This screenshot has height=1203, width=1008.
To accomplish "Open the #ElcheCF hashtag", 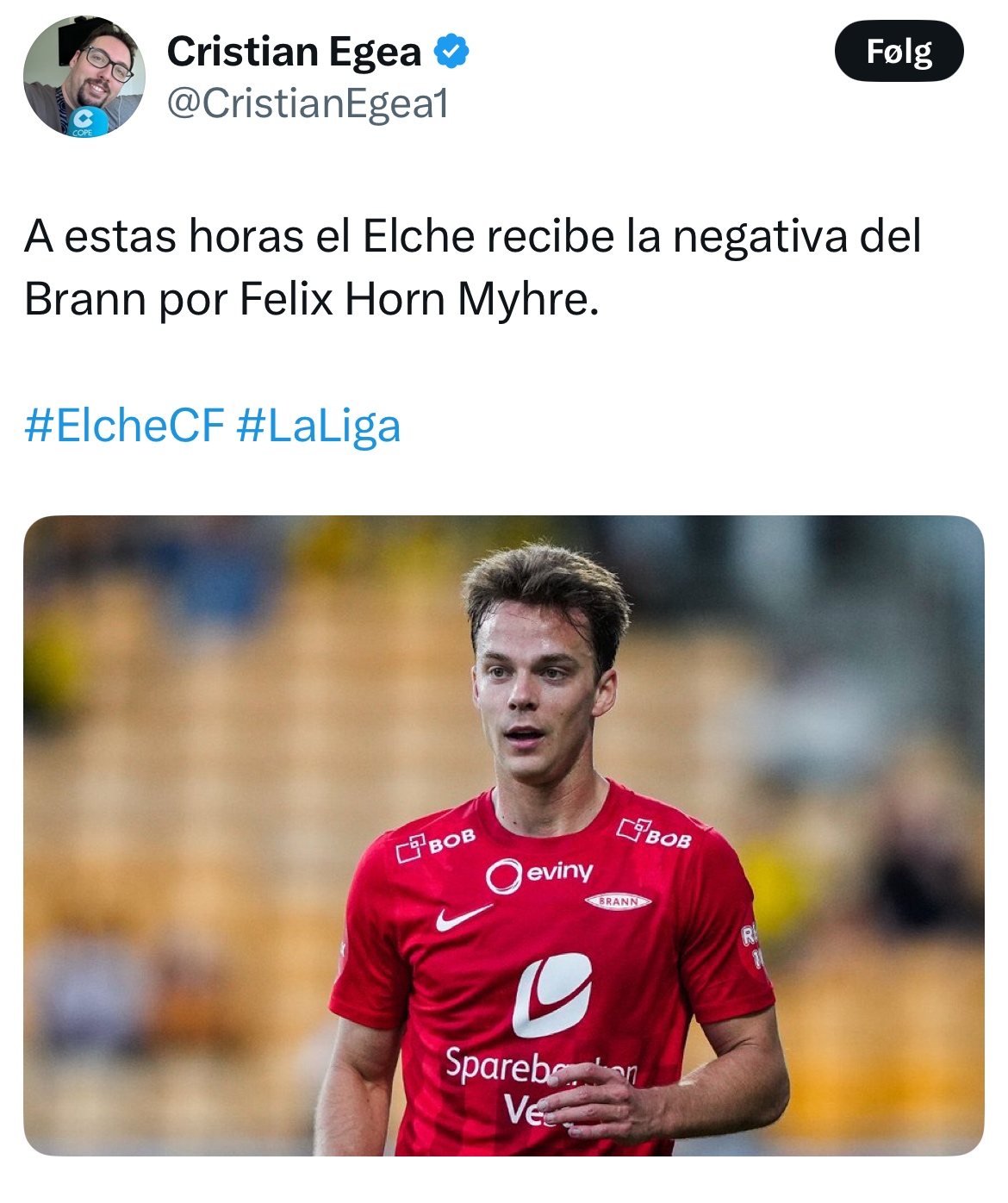I will tap(124, 426).
